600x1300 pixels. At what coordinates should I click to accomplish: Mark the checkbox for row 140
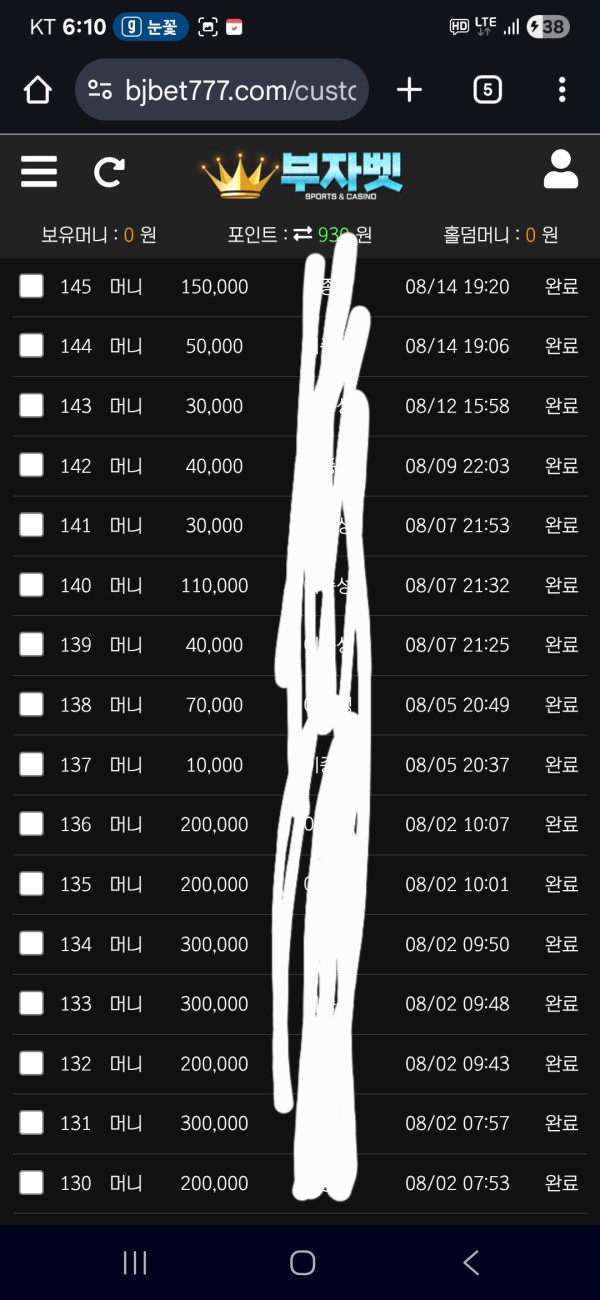click(32, 585)
